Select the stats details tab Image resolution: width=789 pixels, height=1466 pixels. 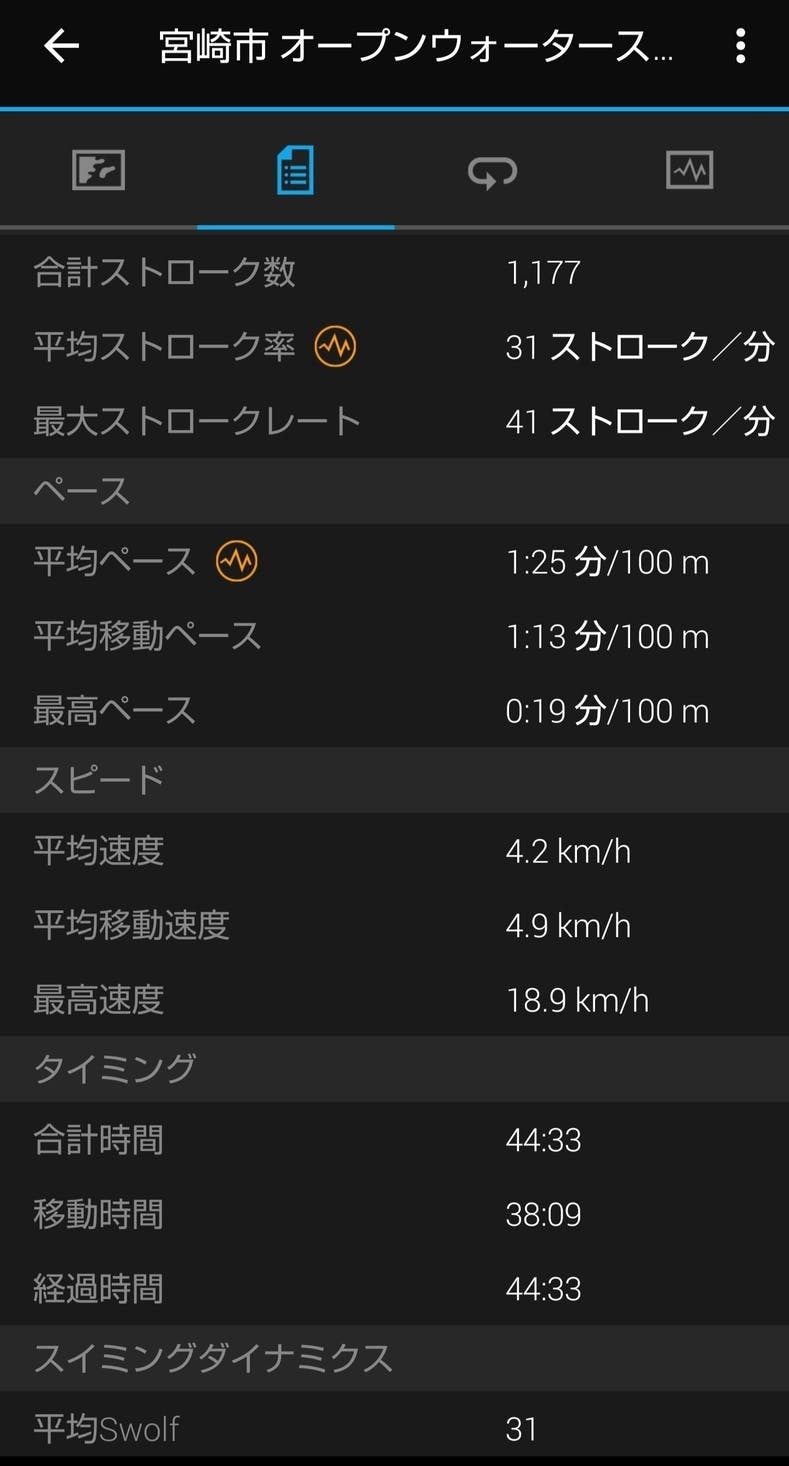(x=295, y=170)
